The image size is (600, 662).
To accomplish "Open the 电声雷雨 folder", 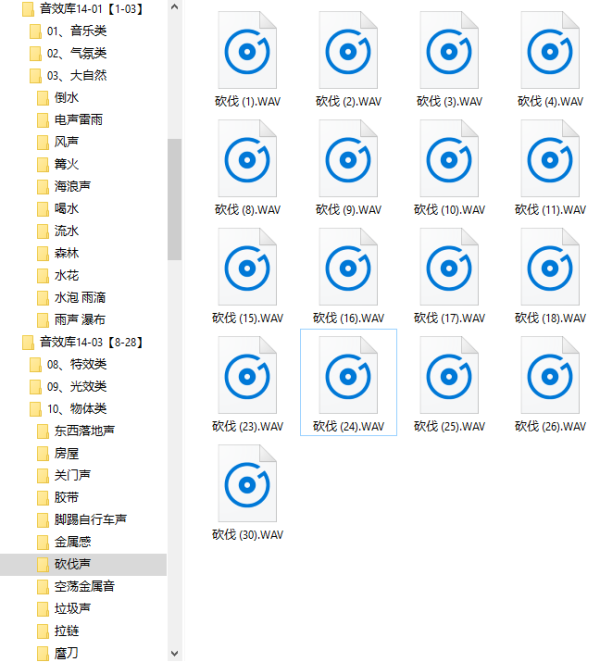I will pyautogui.click(x=78, y=119).
